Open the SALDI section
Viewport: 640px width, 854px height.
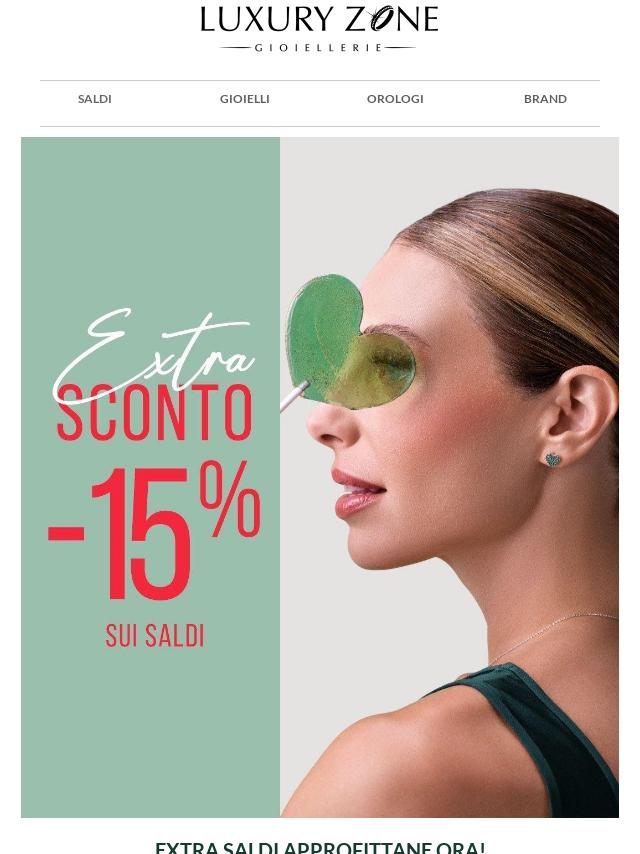pyautogui.click(x=95, y=99)
